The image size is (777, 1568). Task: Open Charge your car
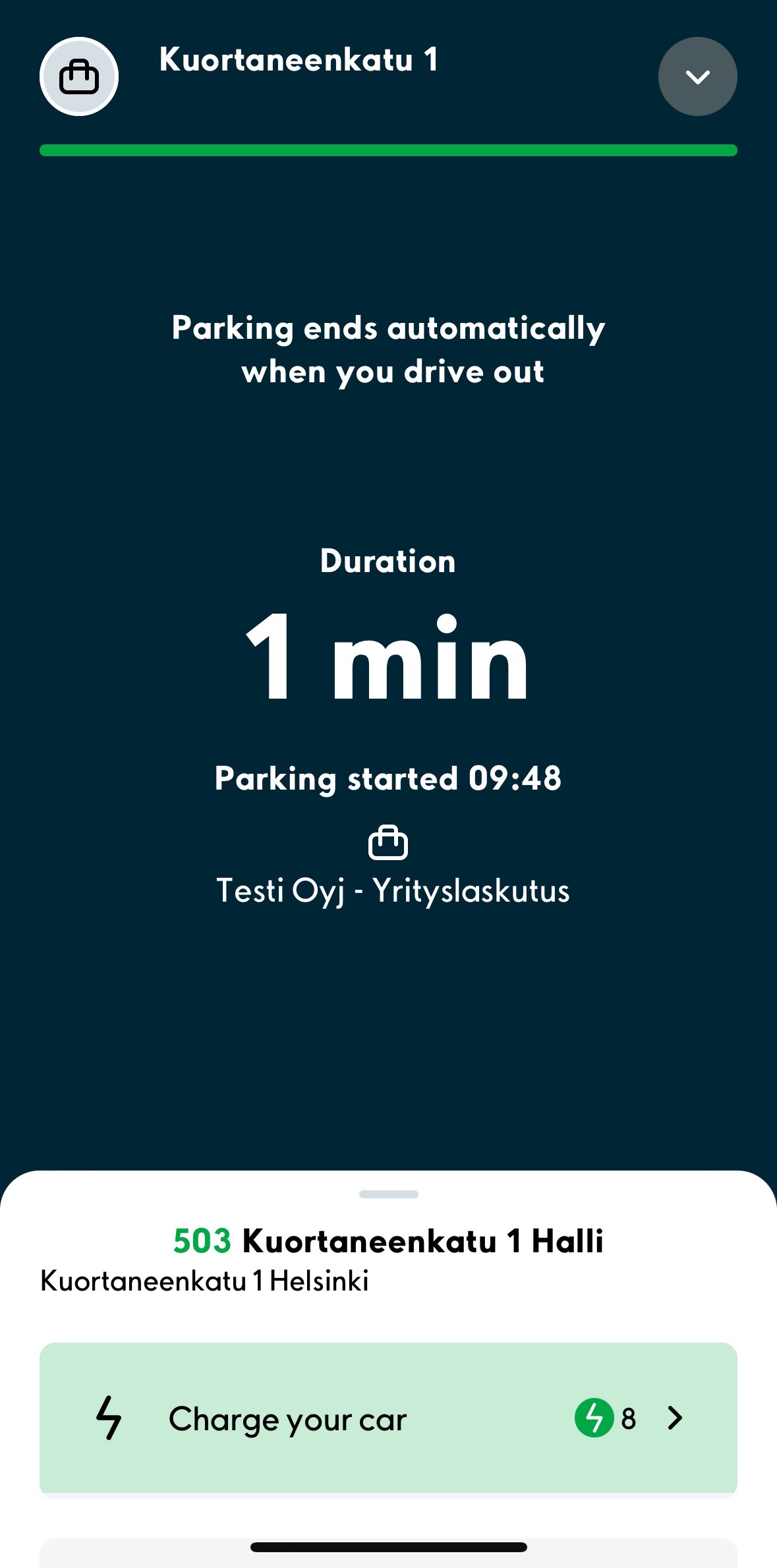point(388,1418)
